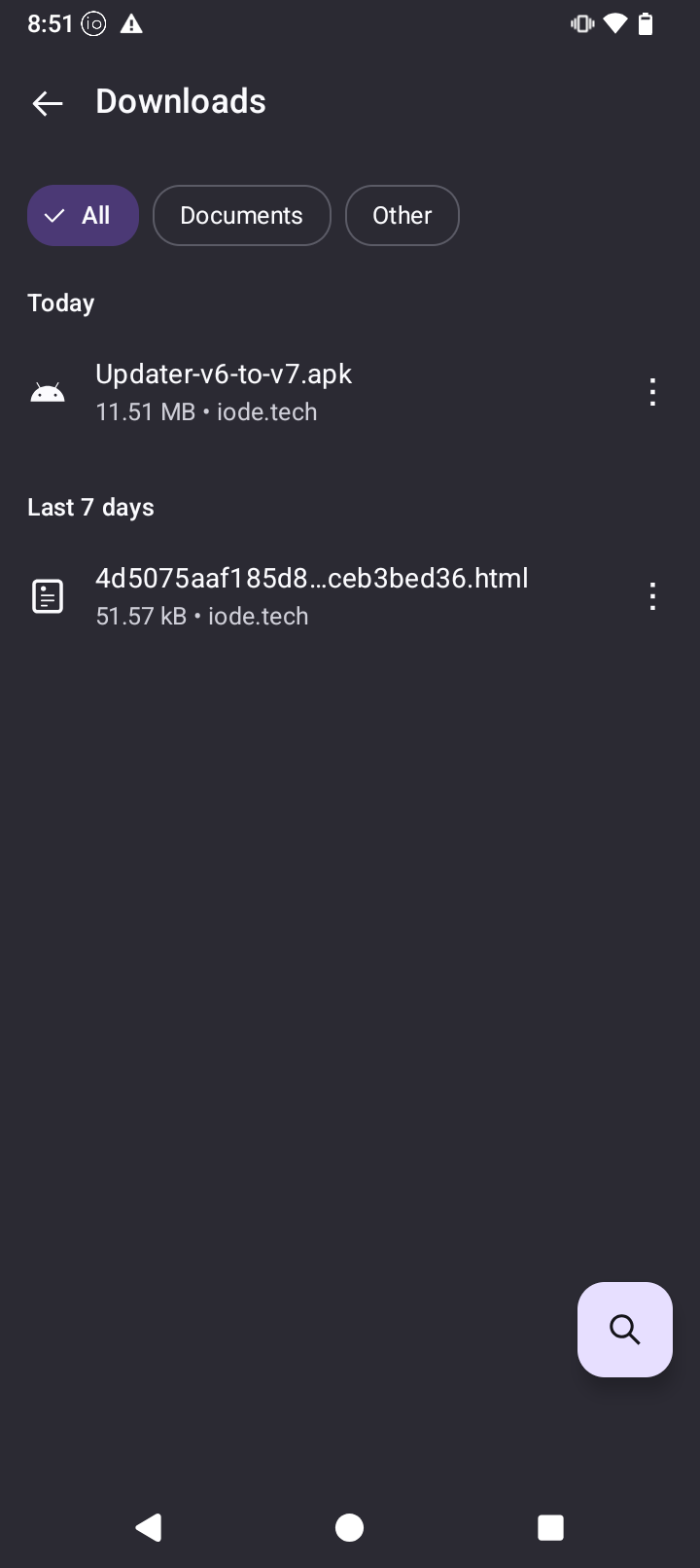The width and height of the screenshot is (700, 1568).
Task: Tap the search floating button
Action: pyautogui.click(x=624, y=1329)
